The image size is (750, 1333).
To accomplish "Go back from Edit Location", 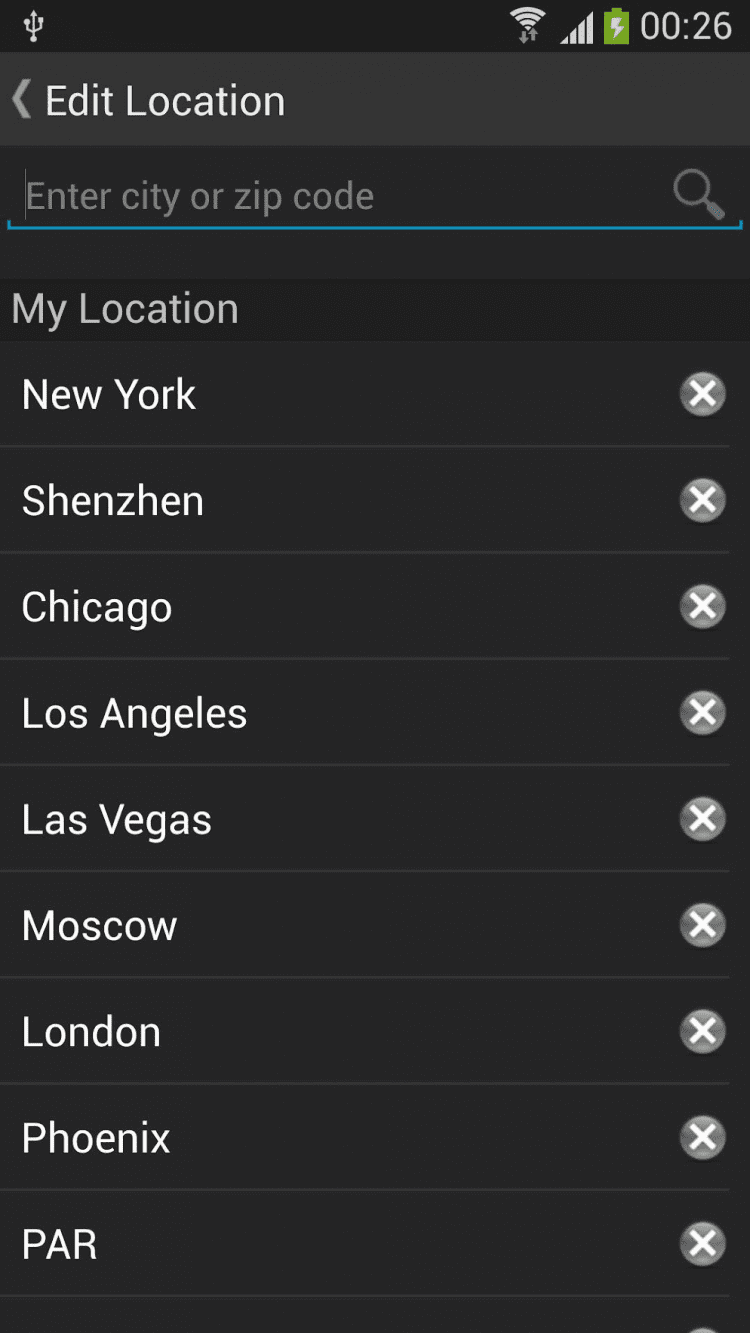I will (22, 100).
